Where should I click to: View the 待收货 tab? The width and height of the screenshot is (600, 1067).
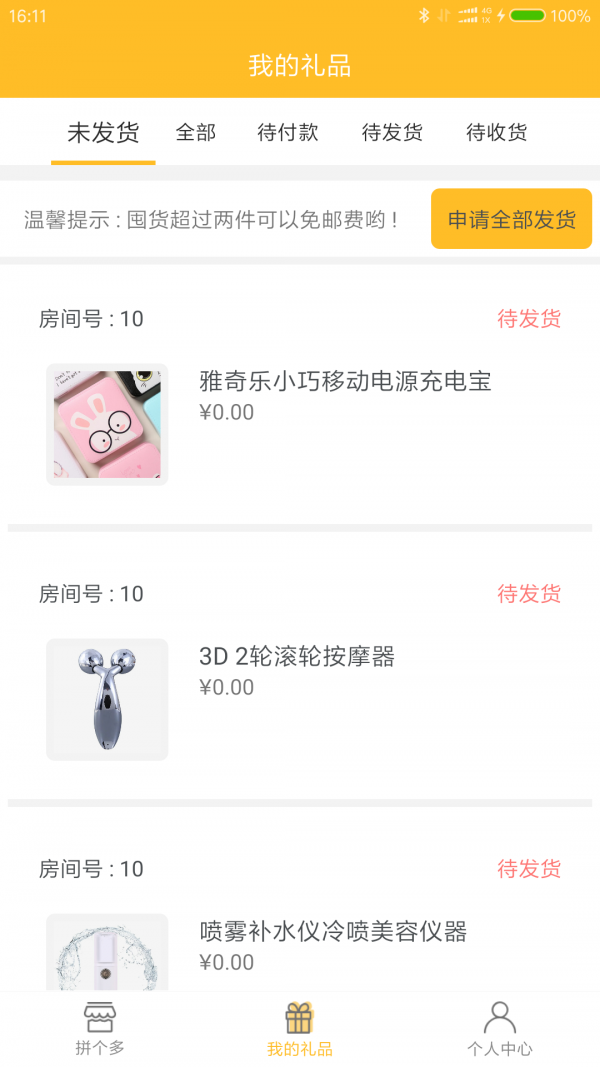pyautogui.click(x=497, y=132)
